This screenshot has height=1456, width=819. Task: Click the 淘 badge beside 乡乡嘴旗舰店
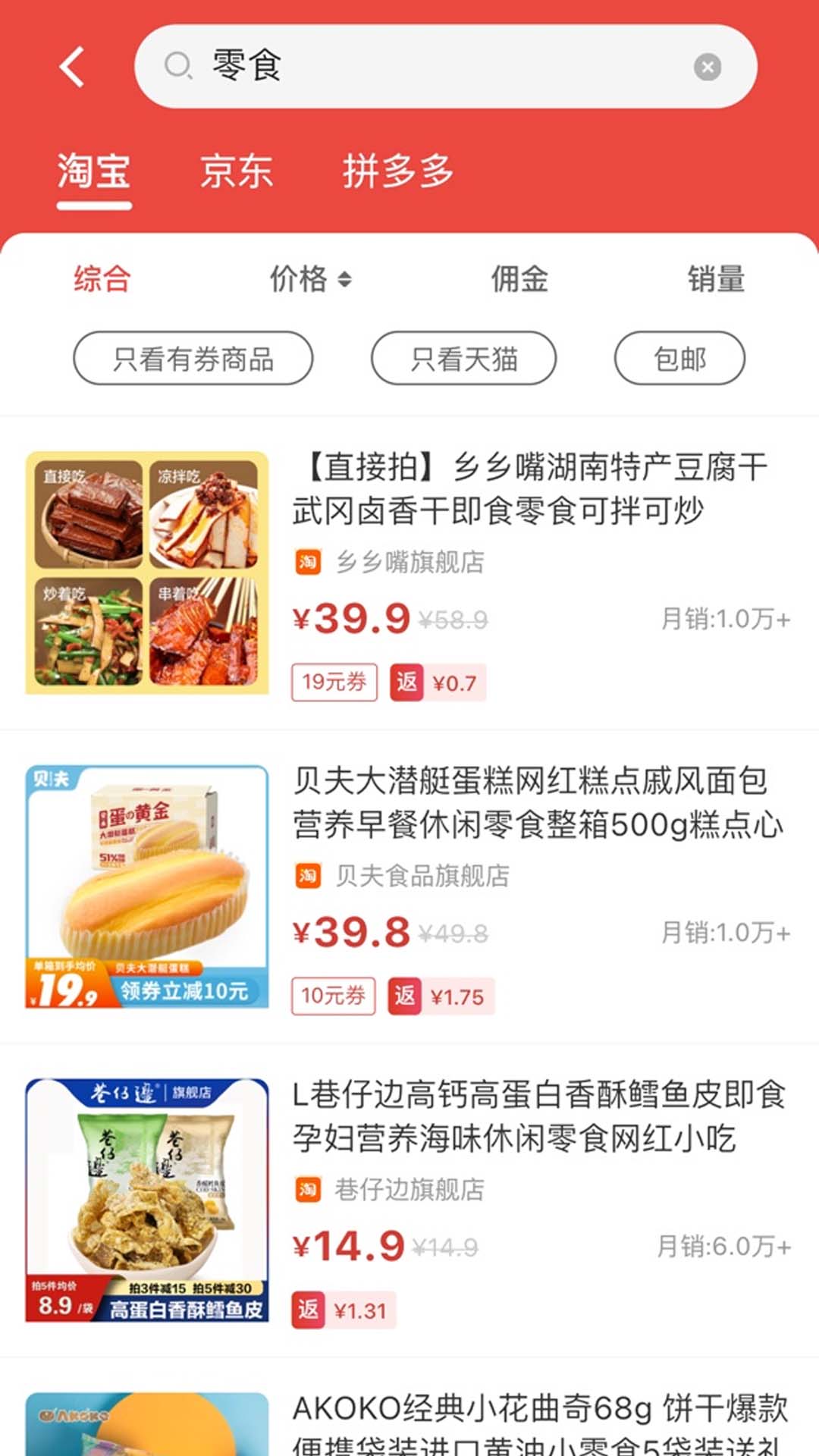(306, 563)
